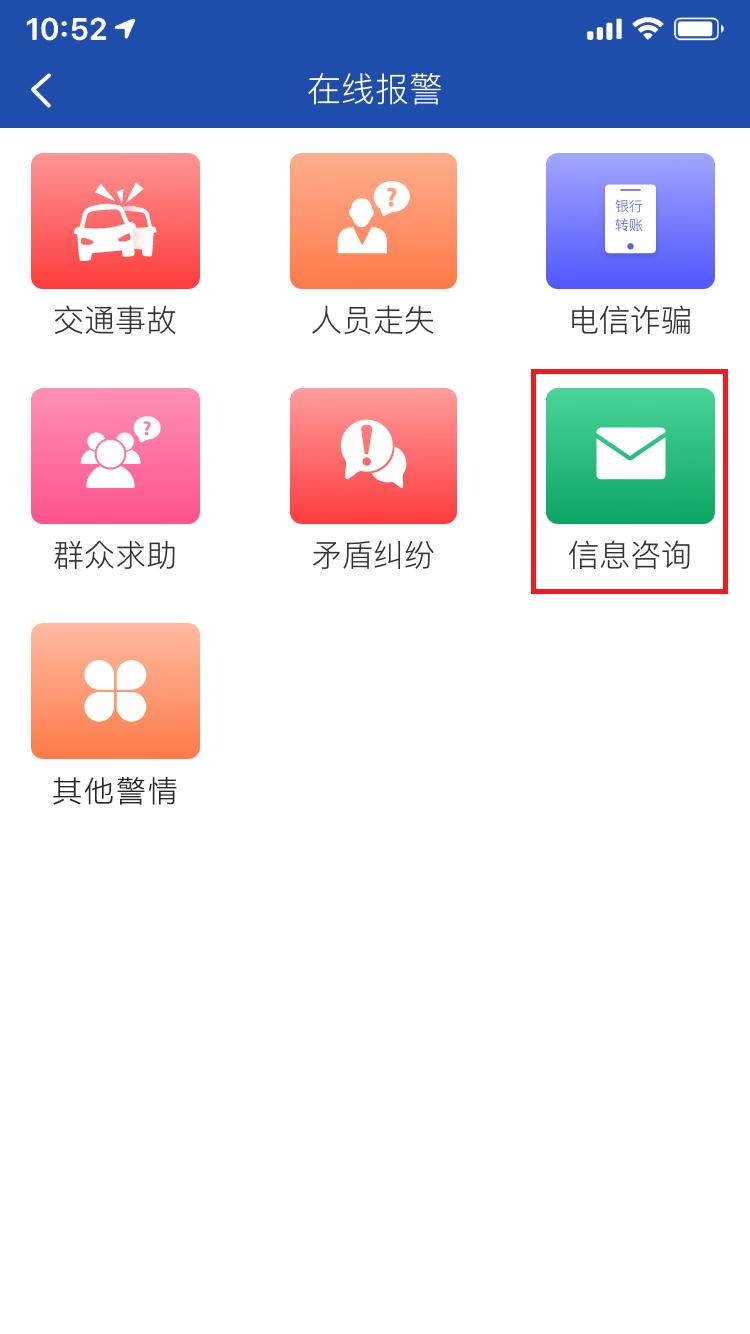Tap the back chevron to exit 在线报警
This screenshot has height=1334, width=750.
click(x=40, y=90)
